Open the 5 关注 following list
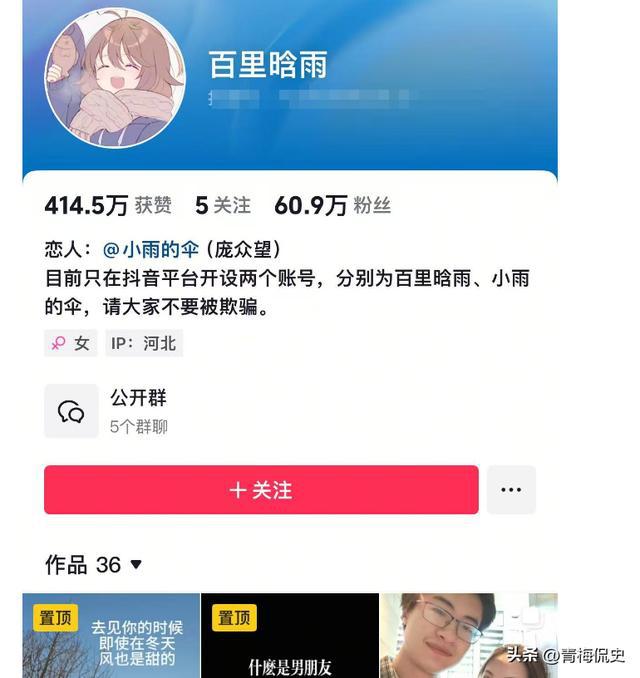Image resolution: width=640 pixels, height=678 pixels. 222,206
